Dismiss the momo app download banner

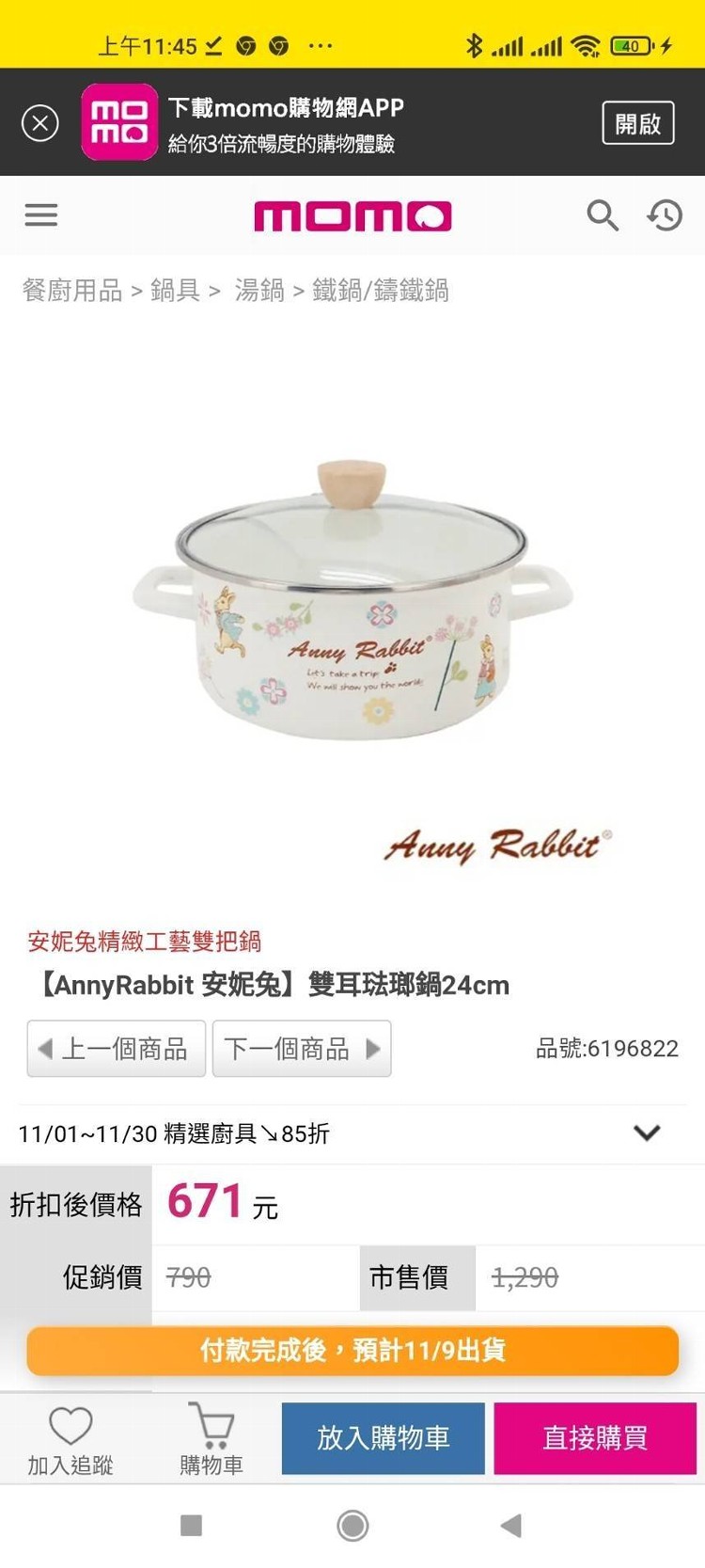pos(39,123)
